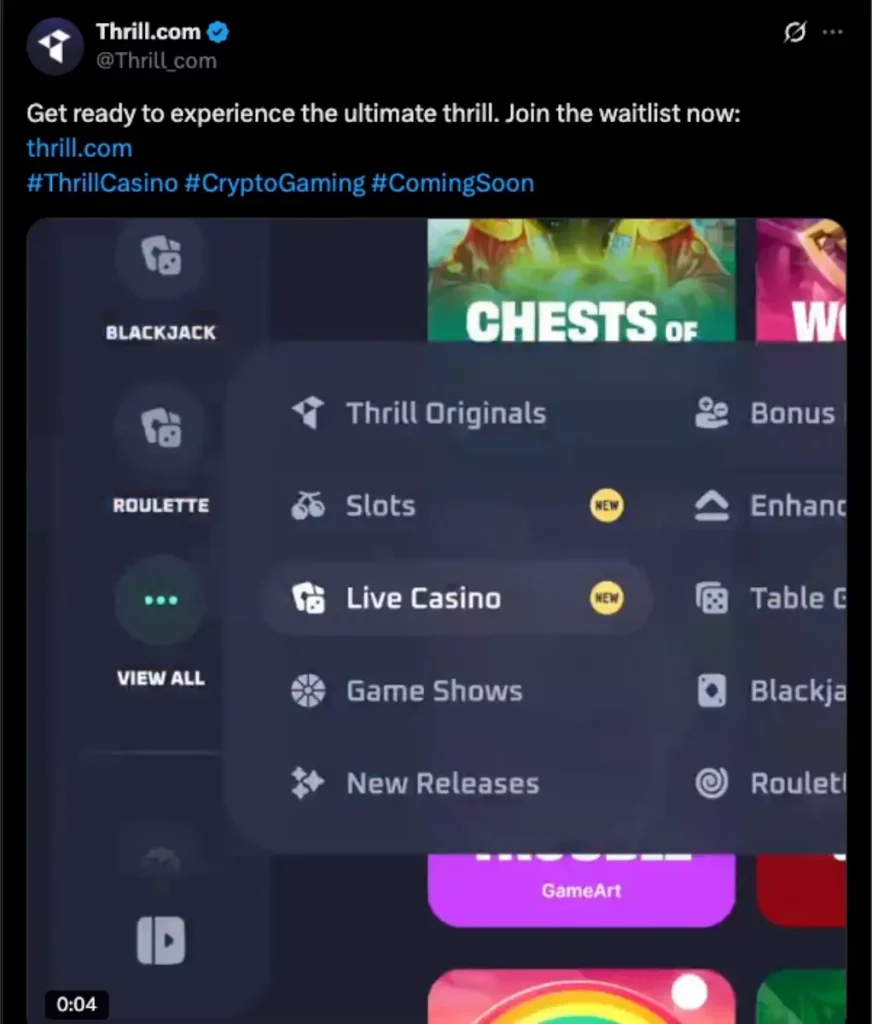Play the embedded video in the post
The width and height of the screenshot is (872, 1024).
coord(436,620)
